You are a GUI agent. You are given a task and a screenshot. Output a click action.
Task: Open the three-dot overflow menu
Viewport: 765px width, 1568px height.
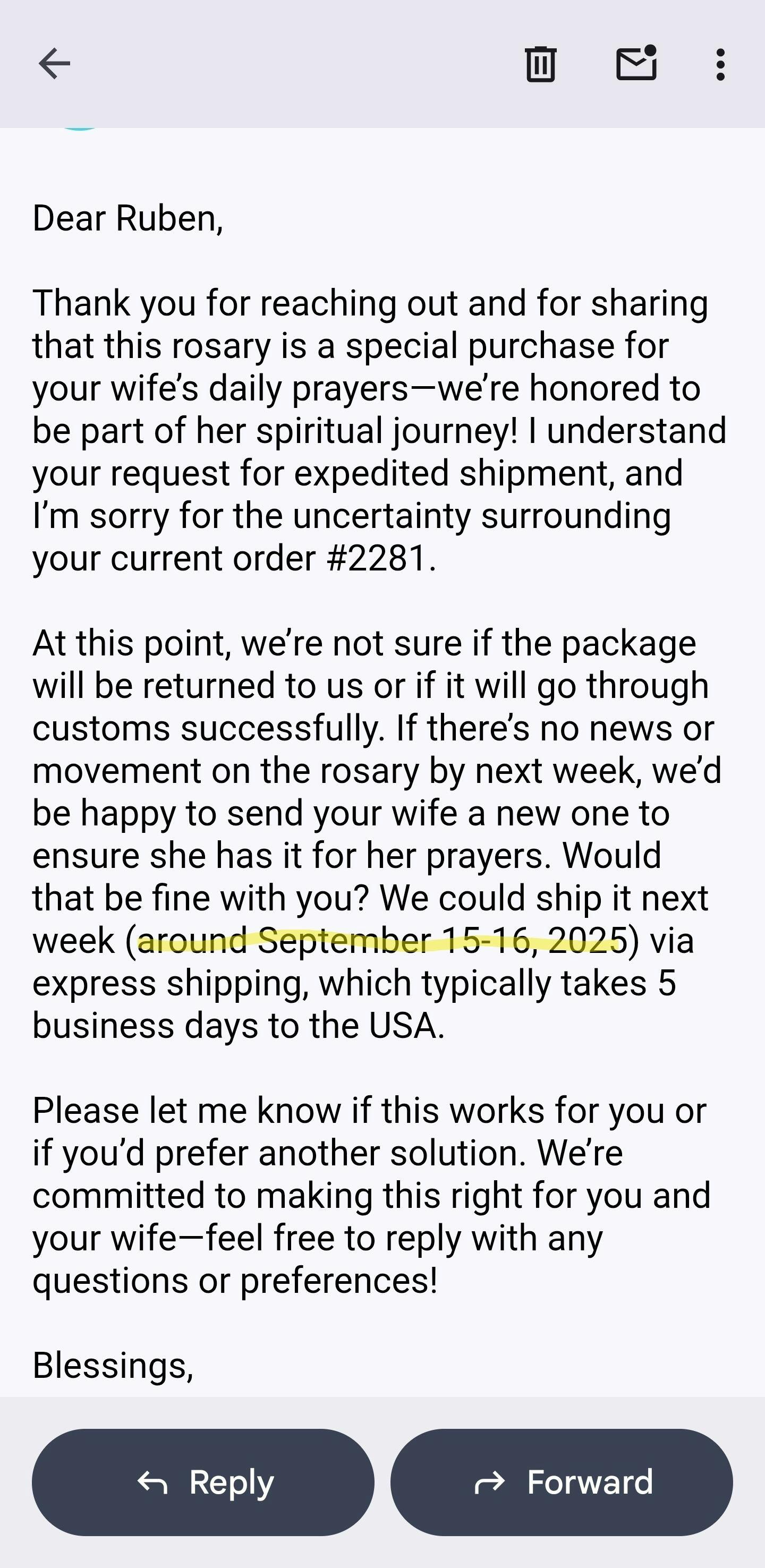720,64
